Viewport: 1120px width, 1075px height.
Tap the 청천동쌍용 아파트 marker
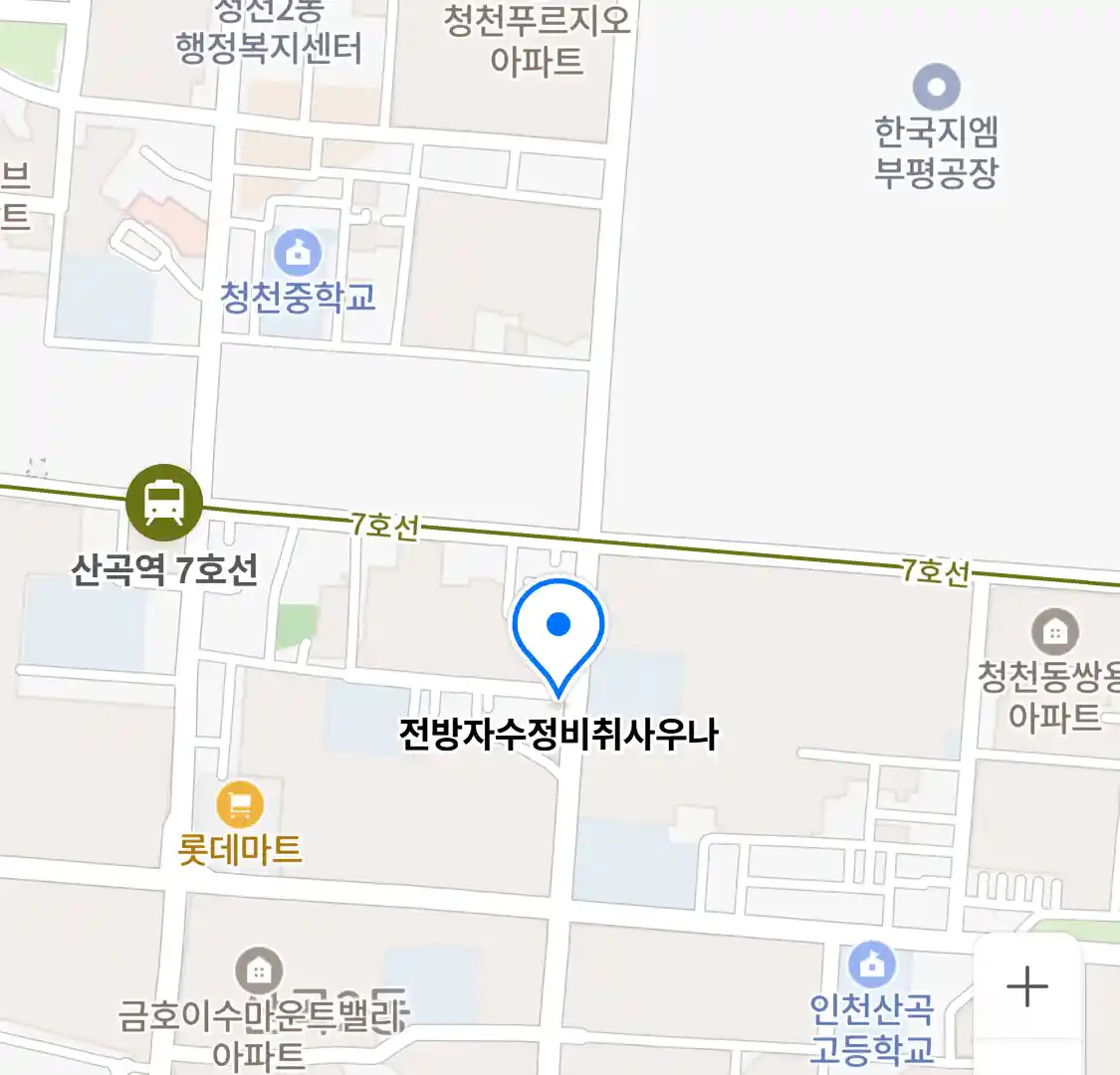1054,631
